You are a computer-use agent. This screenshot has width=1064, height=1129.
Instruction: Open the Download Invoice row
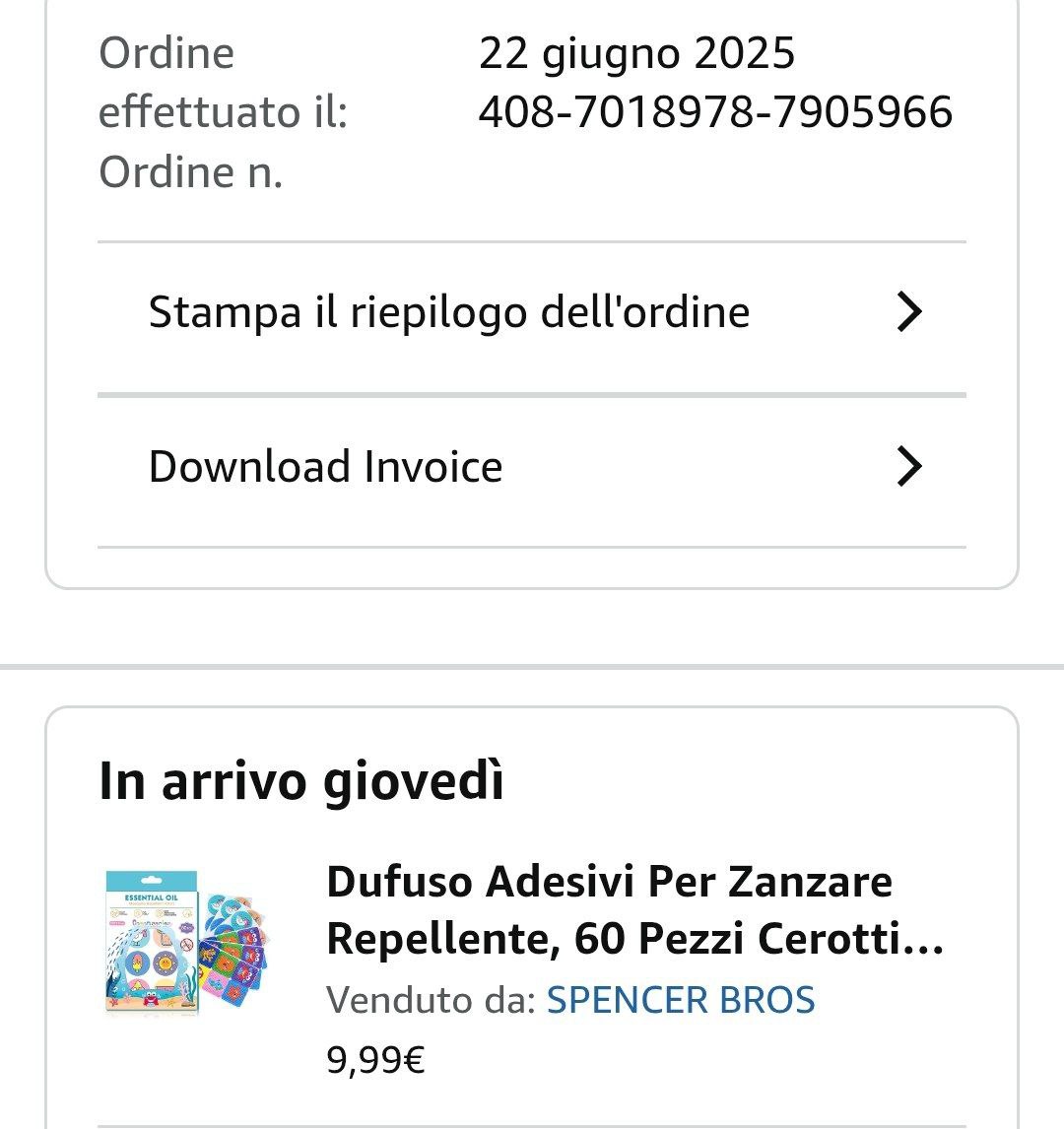pos(532,467)
